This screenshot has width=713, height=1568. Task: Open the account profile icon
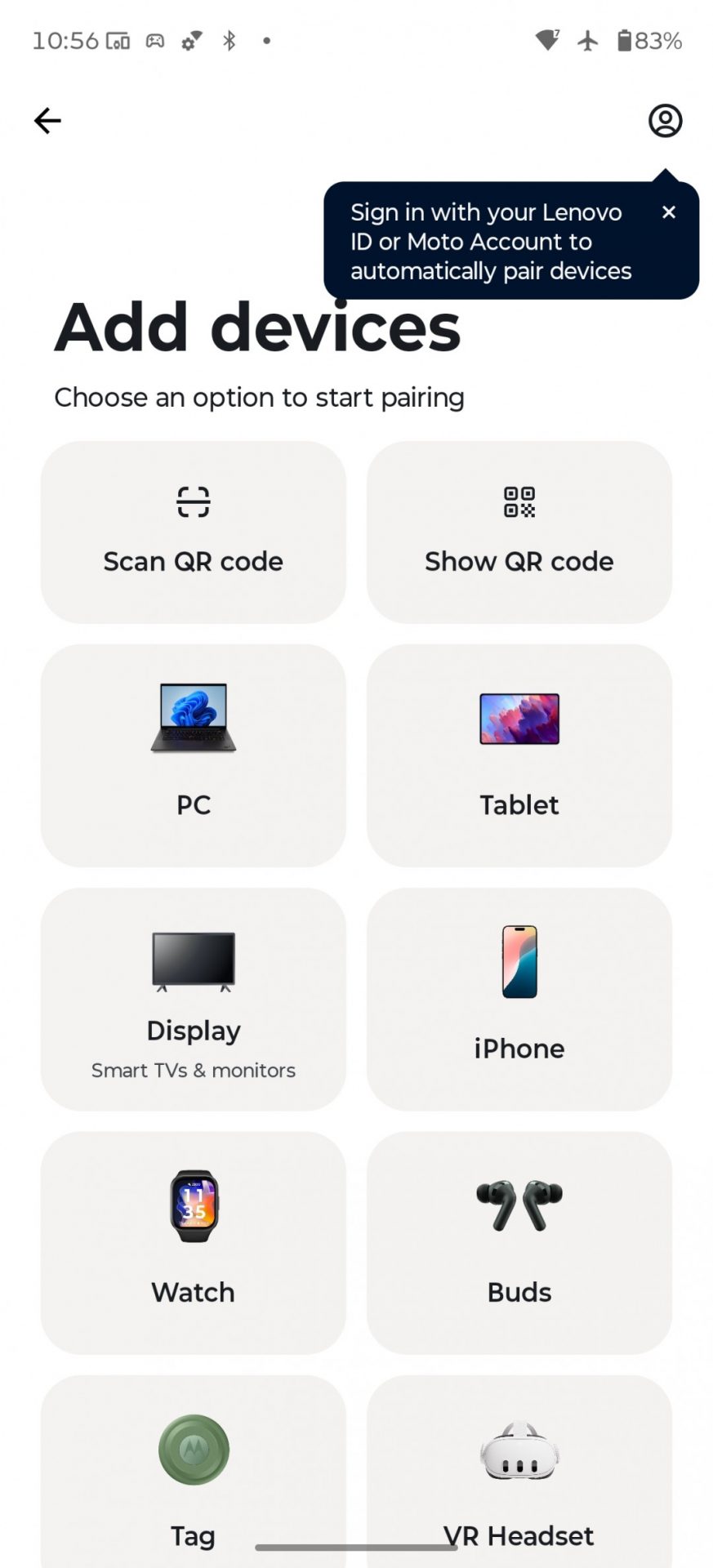click(x=665, y=121)
